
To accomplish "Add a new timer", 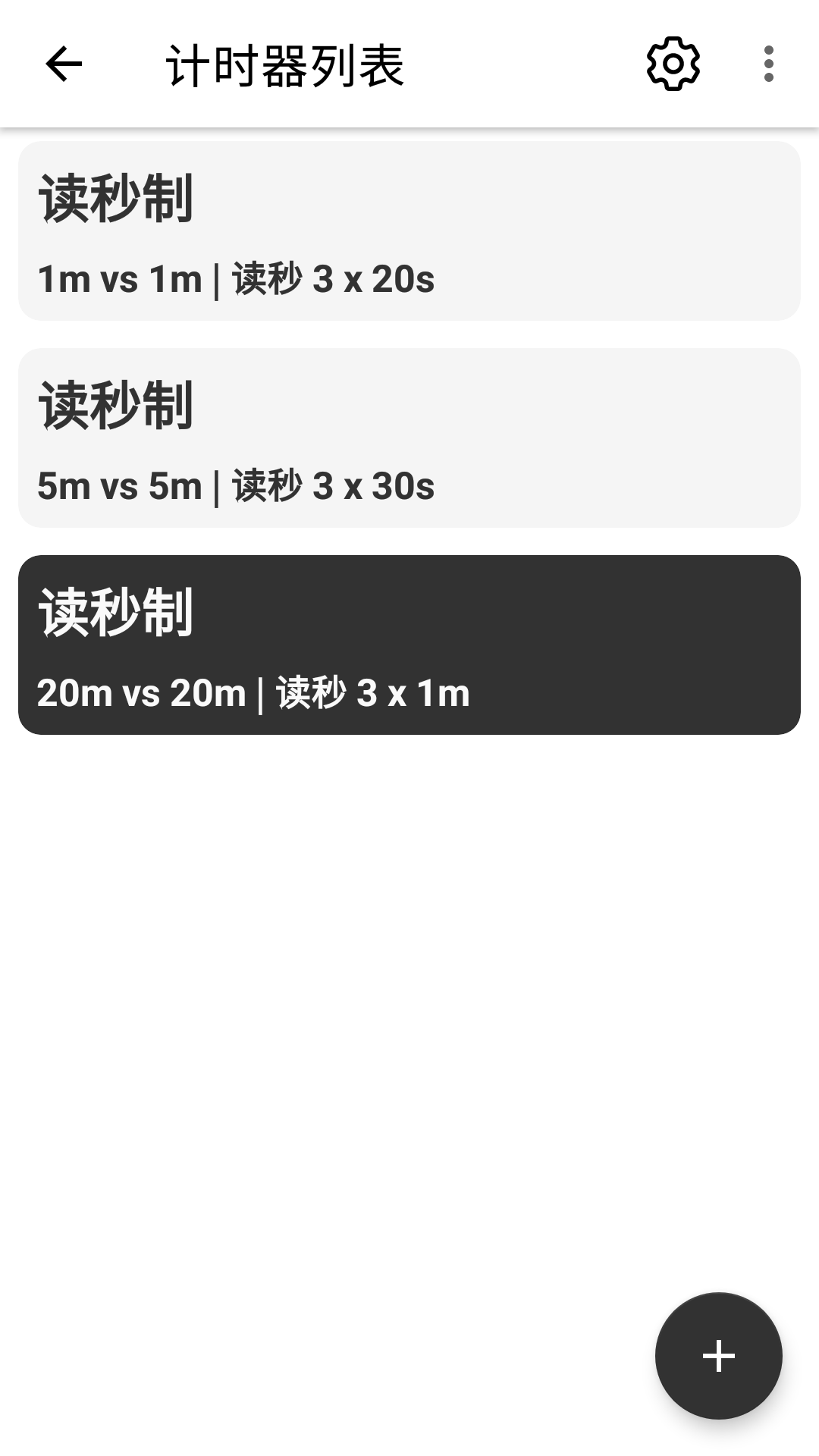I will (x=718, y=1355).
